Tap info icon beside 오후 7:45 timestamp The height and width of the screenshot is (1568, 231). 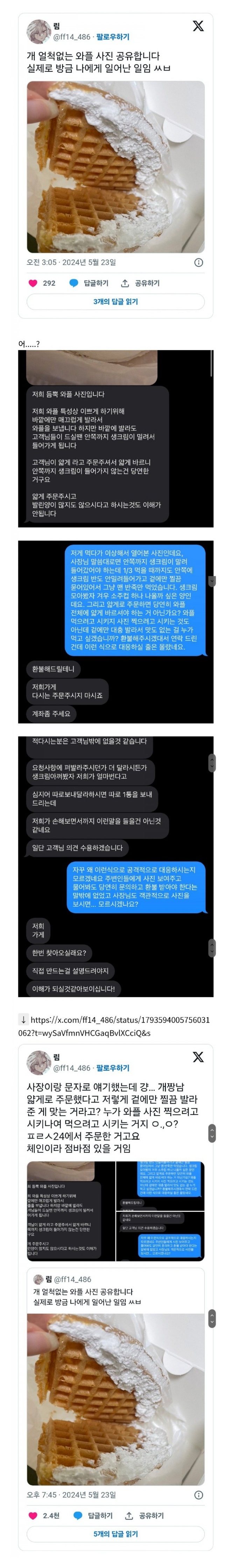(x=198, y=1494)
